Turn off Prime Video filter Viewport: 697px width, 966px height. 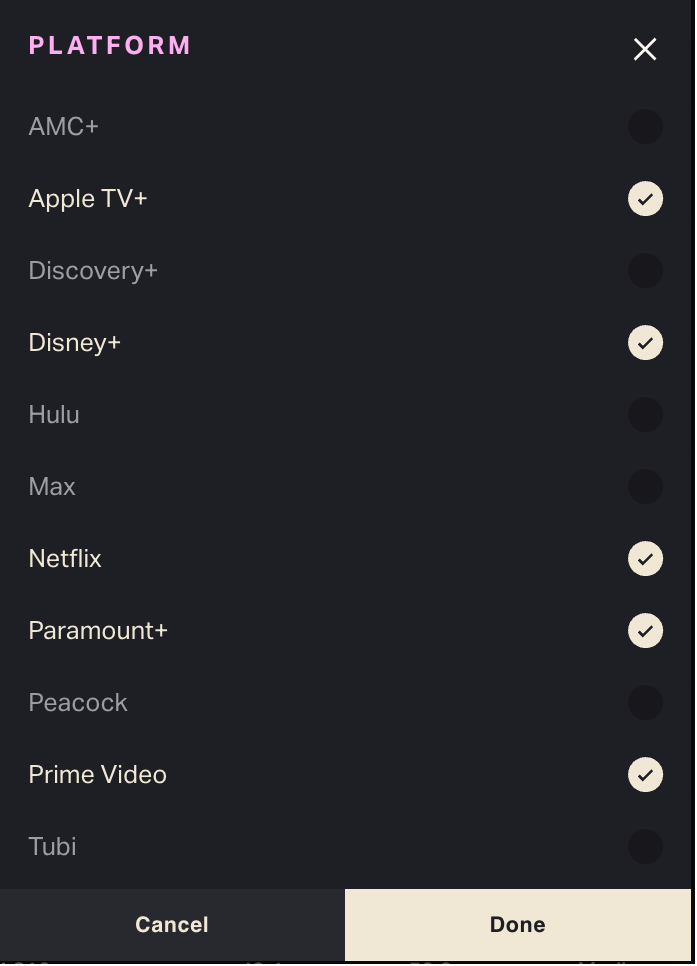(645, 775)
